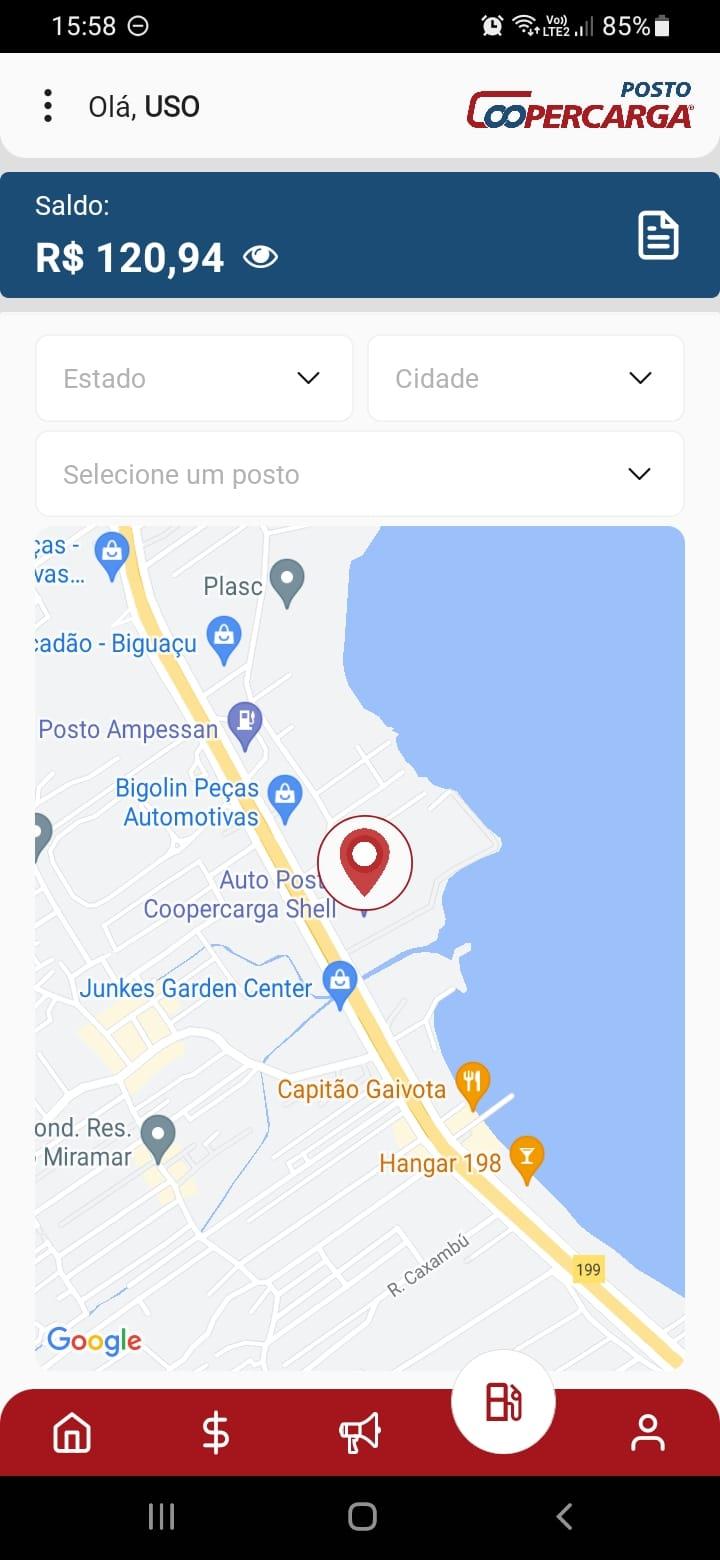Expand the Estado dropdown
Viewport: 720px width, 1560px height.
coord(194,378)
